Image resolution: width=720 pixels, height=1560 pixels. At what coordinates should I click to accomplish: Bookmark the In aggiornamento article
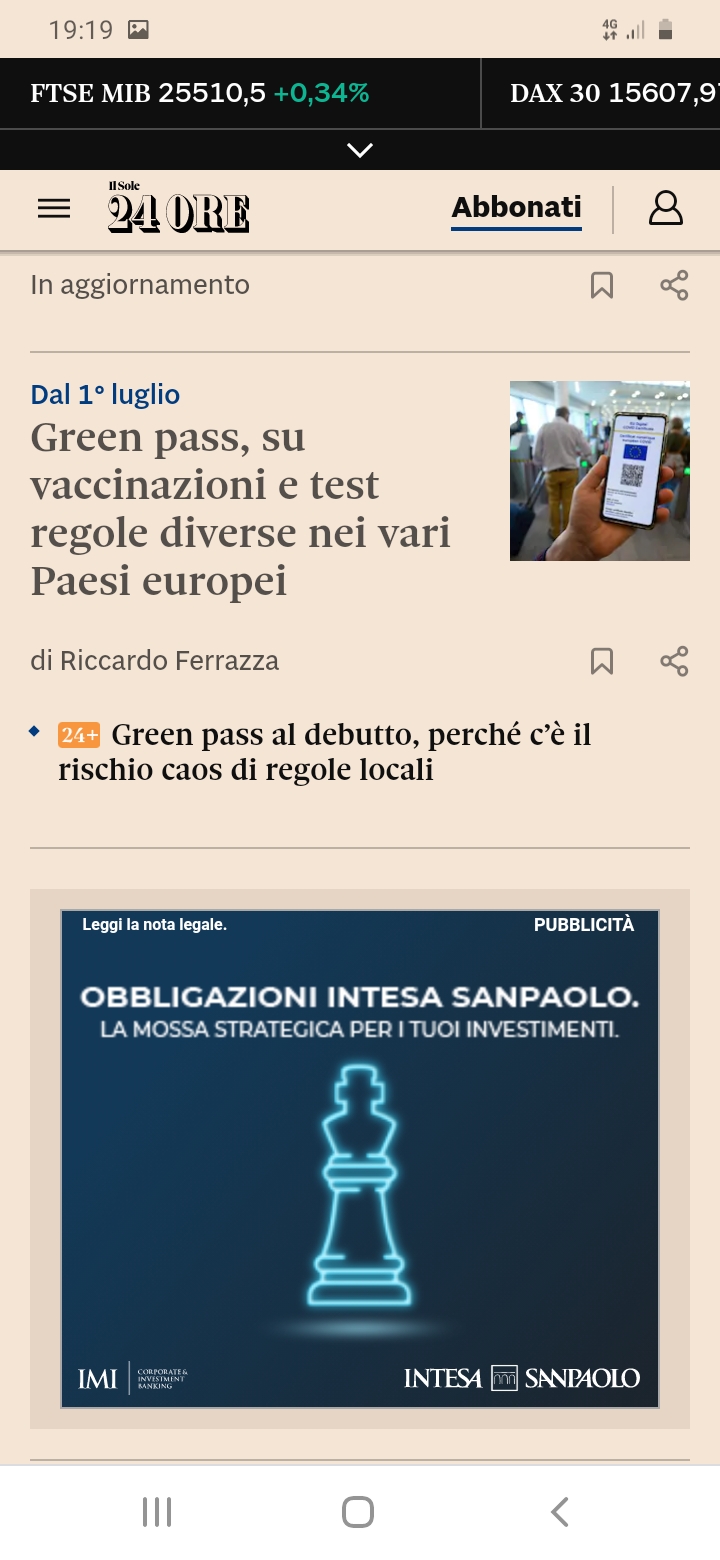pos(602,285)
